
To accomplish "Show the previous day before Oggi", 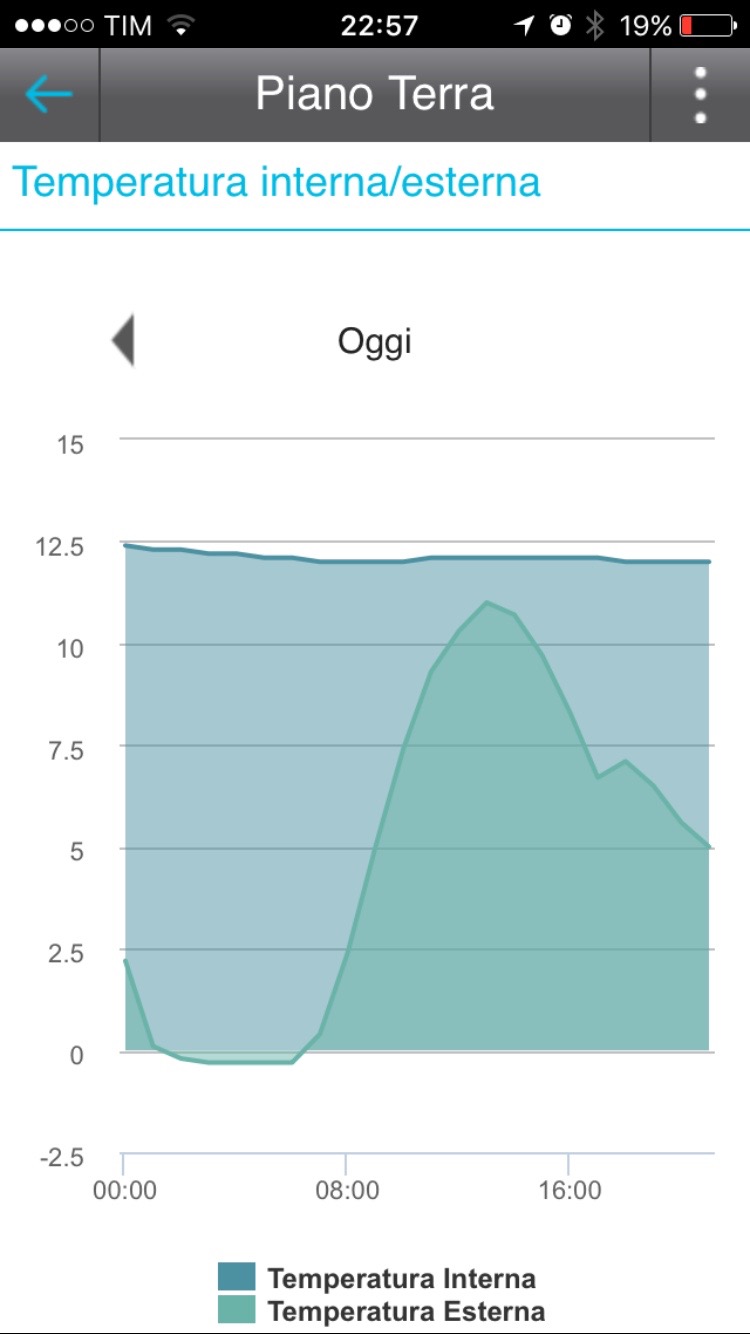I will pos(123,341).
